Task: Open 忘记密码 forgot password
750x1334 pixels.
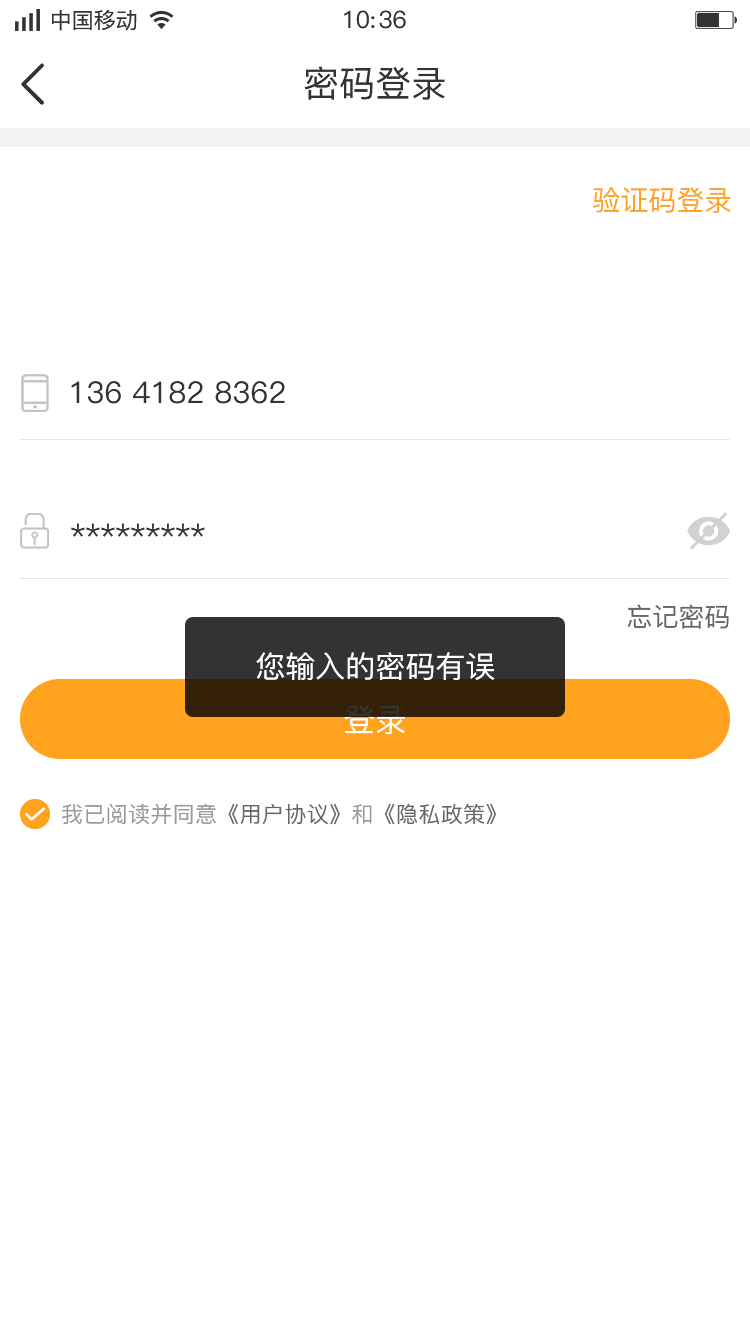Action: [678, 617]
